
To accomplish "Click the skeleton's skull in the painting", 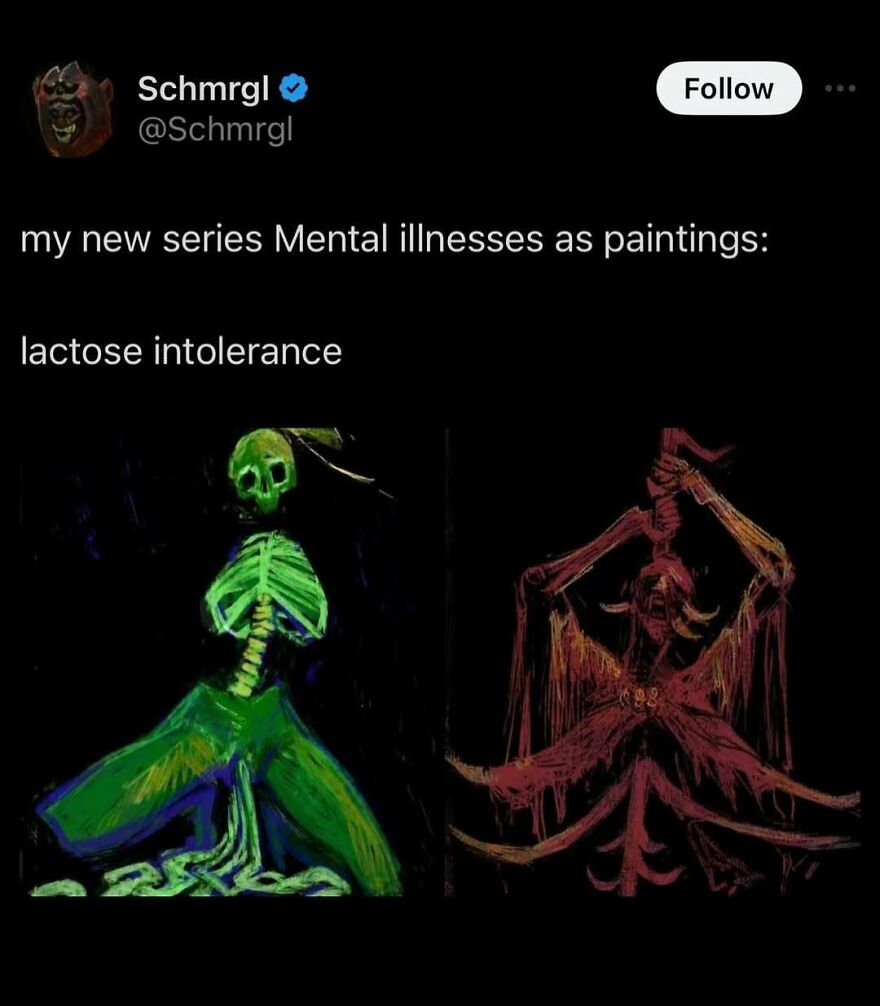I will click(x=265, y=466).
